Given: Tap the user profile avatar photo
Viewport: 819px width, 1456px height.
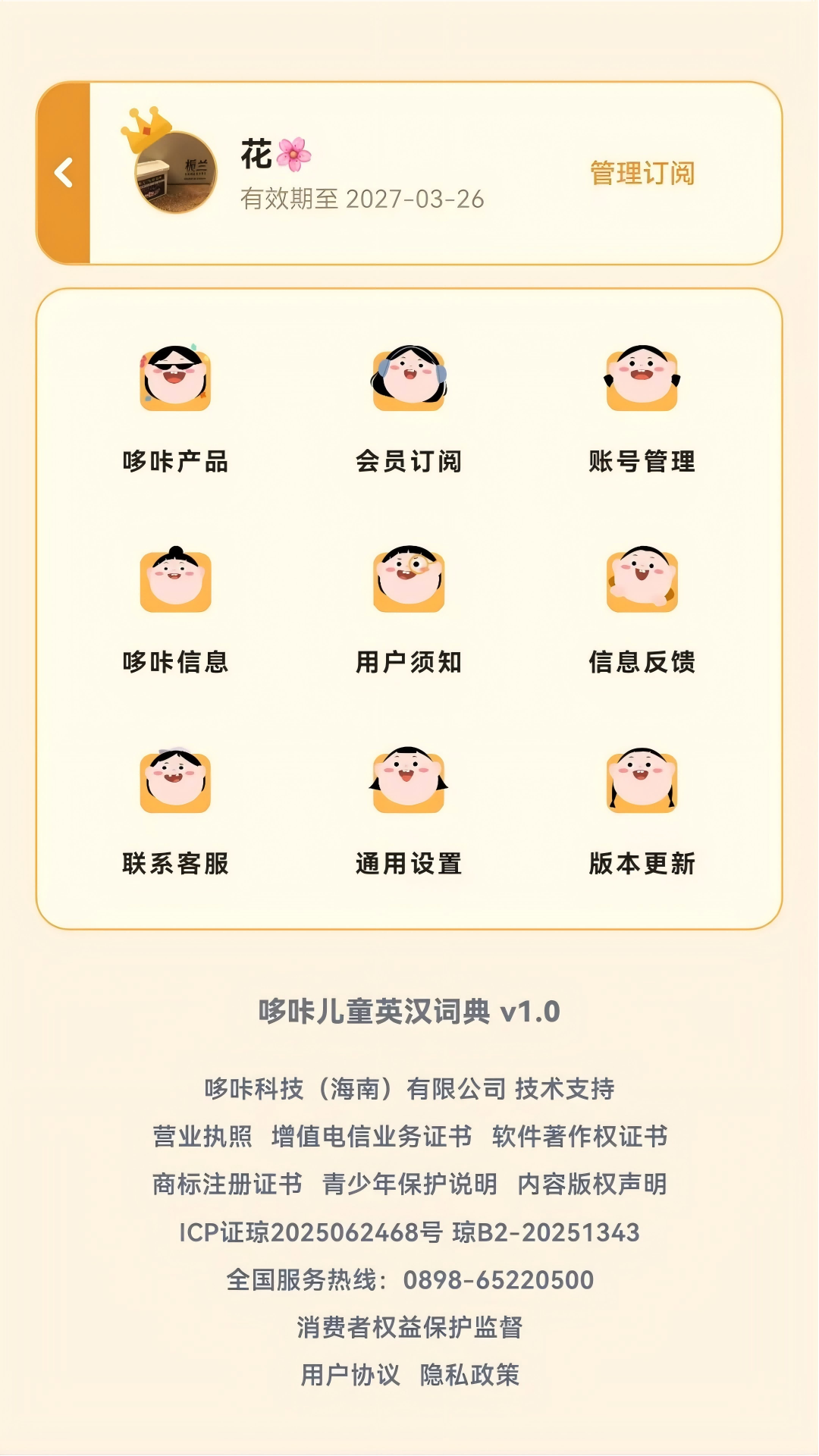Looking at the screenshot, I should point(176,173).
